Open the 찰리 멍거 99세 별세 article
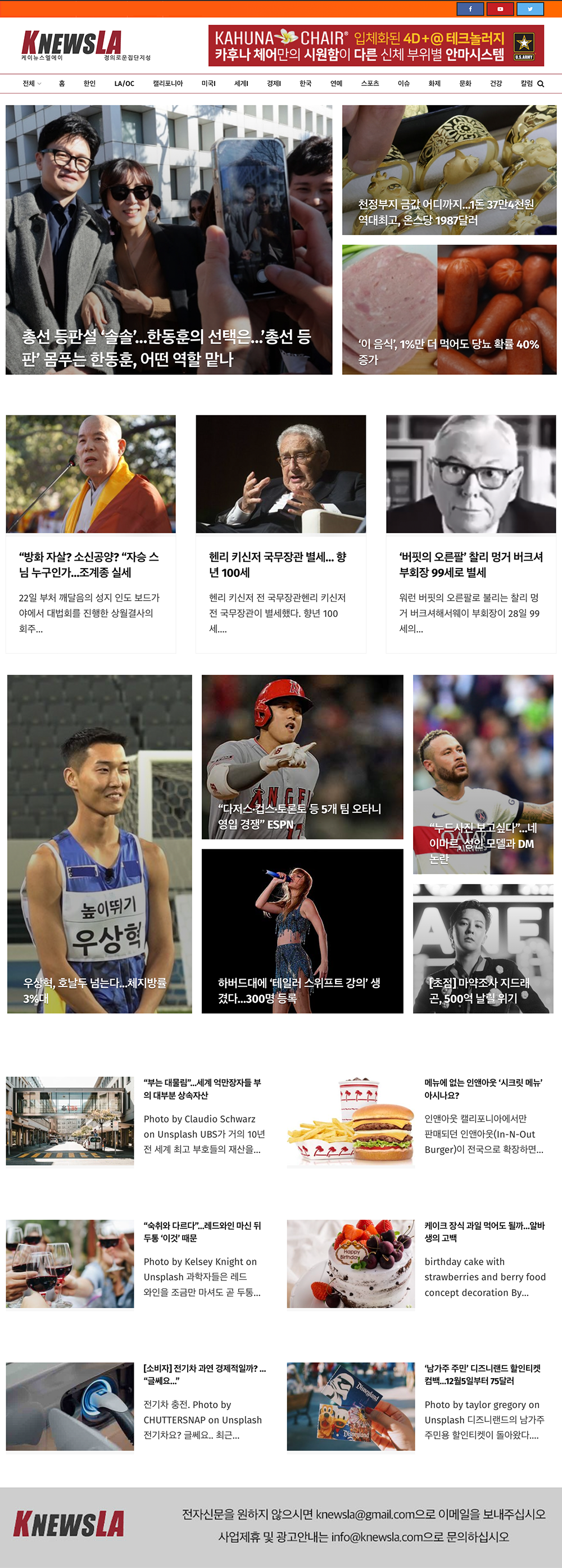 pos(470,564)
